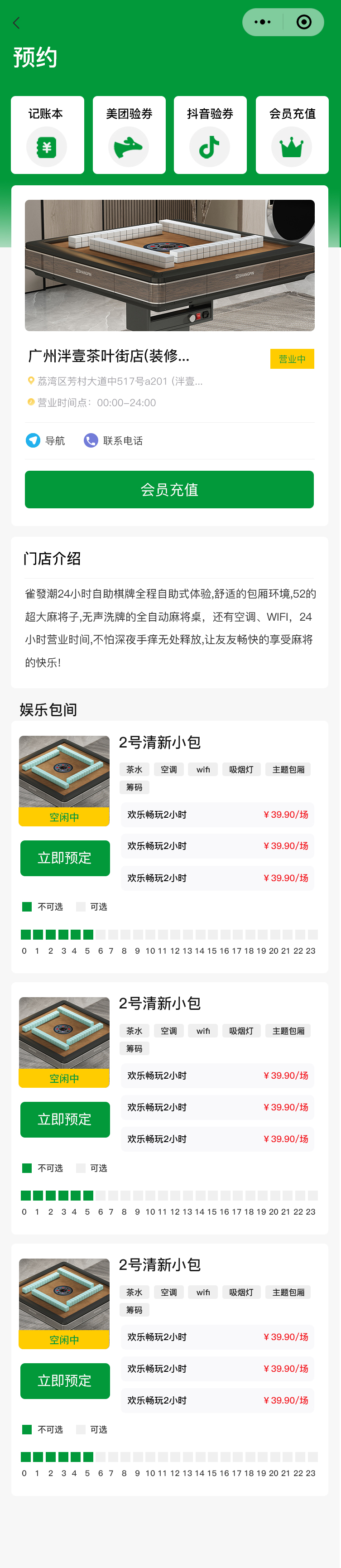This screenshot has height=1568, width=341.
Task: Open the mini-program three-dot menu
Action: pos(263,23)
